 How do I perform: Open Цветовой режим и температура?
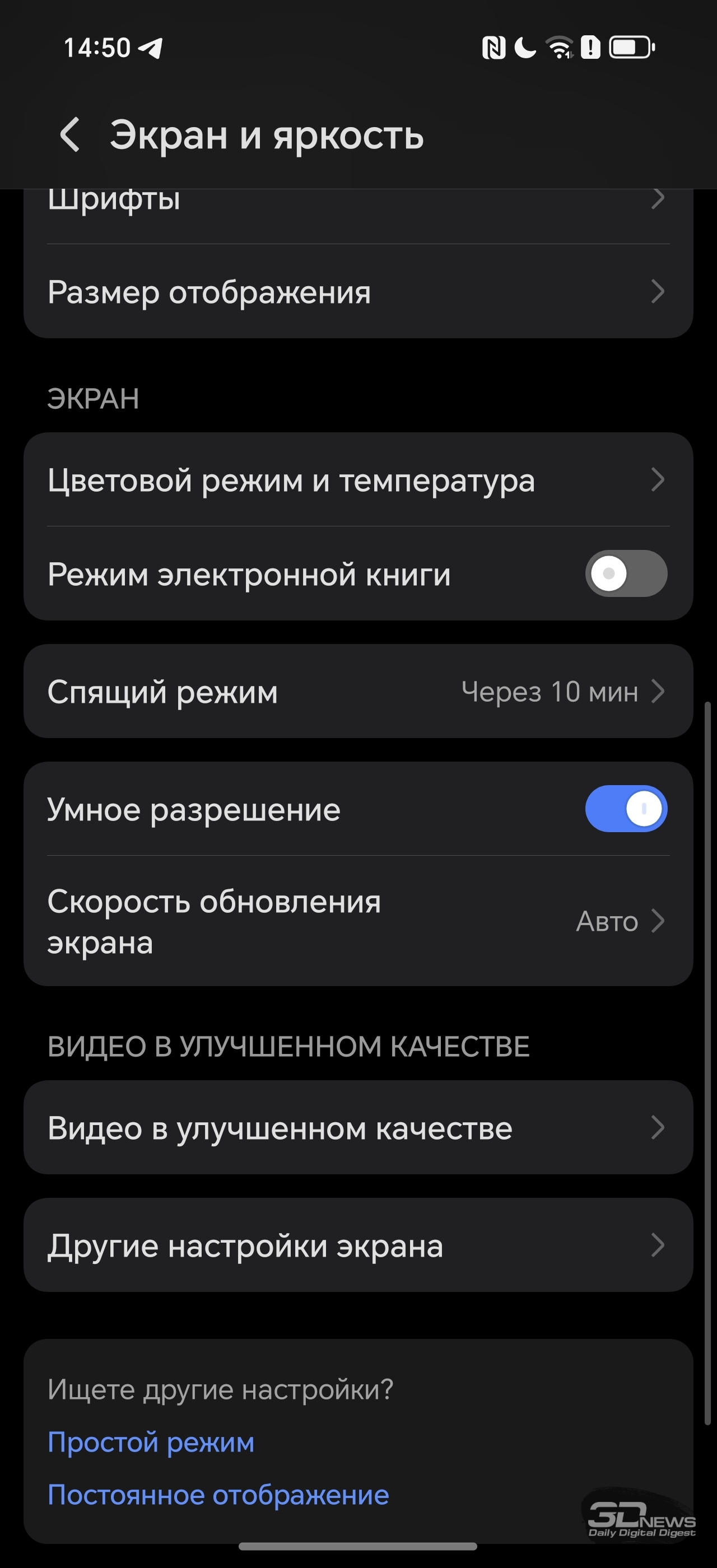(x=358, y=480)
